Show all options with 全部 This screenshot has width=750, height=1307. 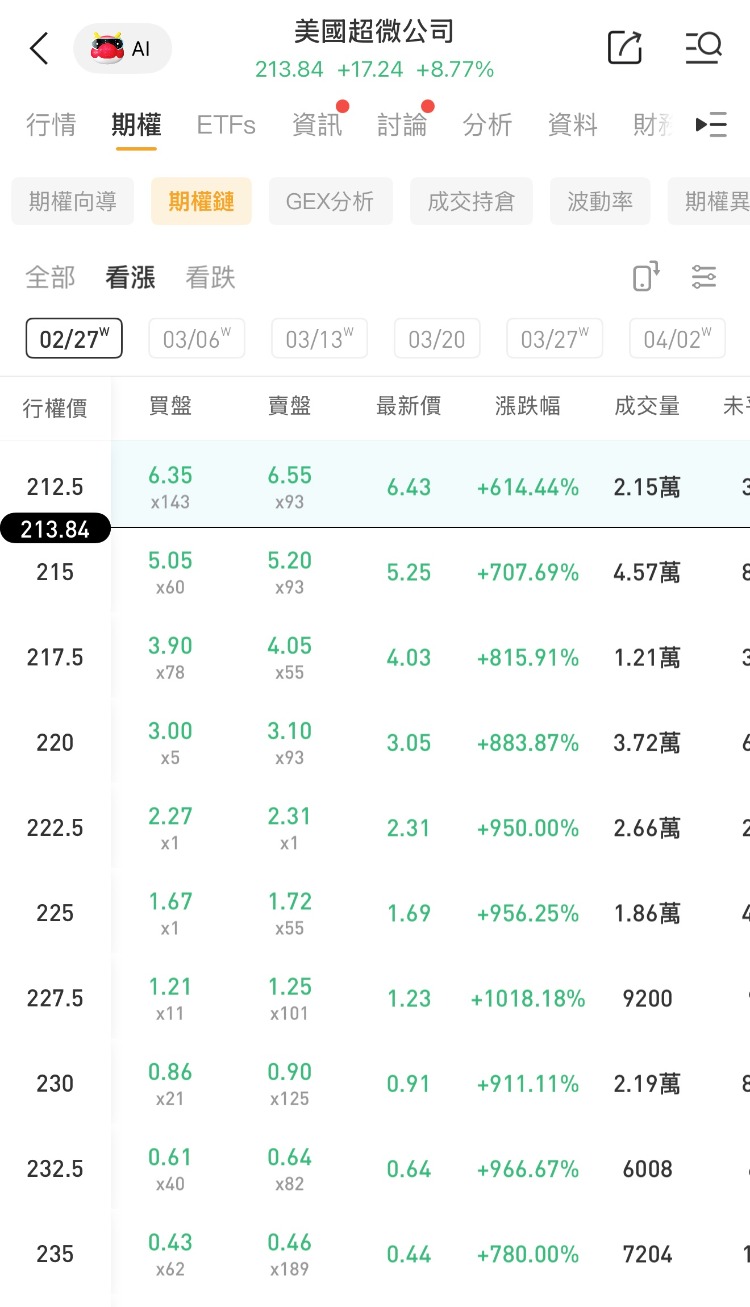50,277
